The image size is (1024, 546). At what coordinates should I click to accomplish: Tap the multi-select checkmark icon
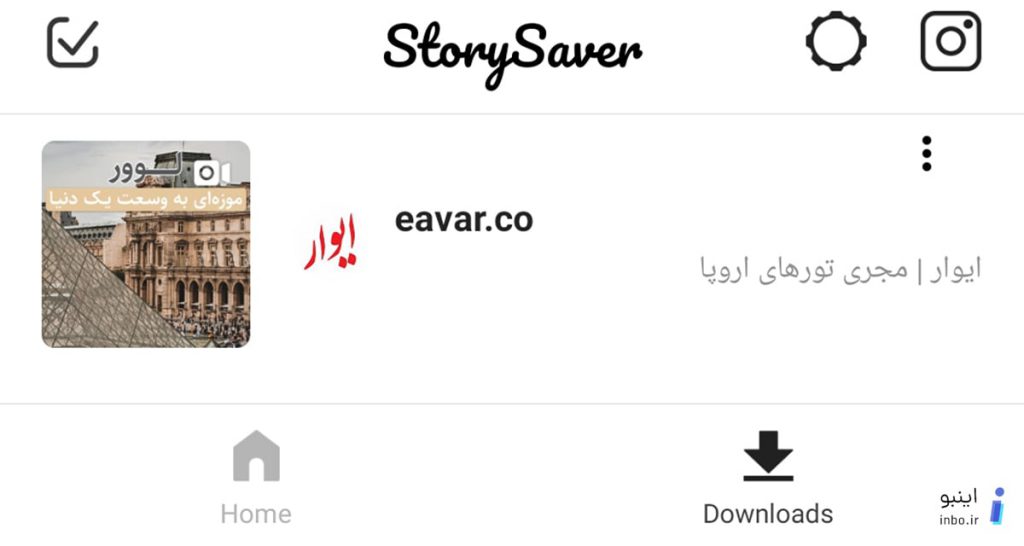pos(73,42)
